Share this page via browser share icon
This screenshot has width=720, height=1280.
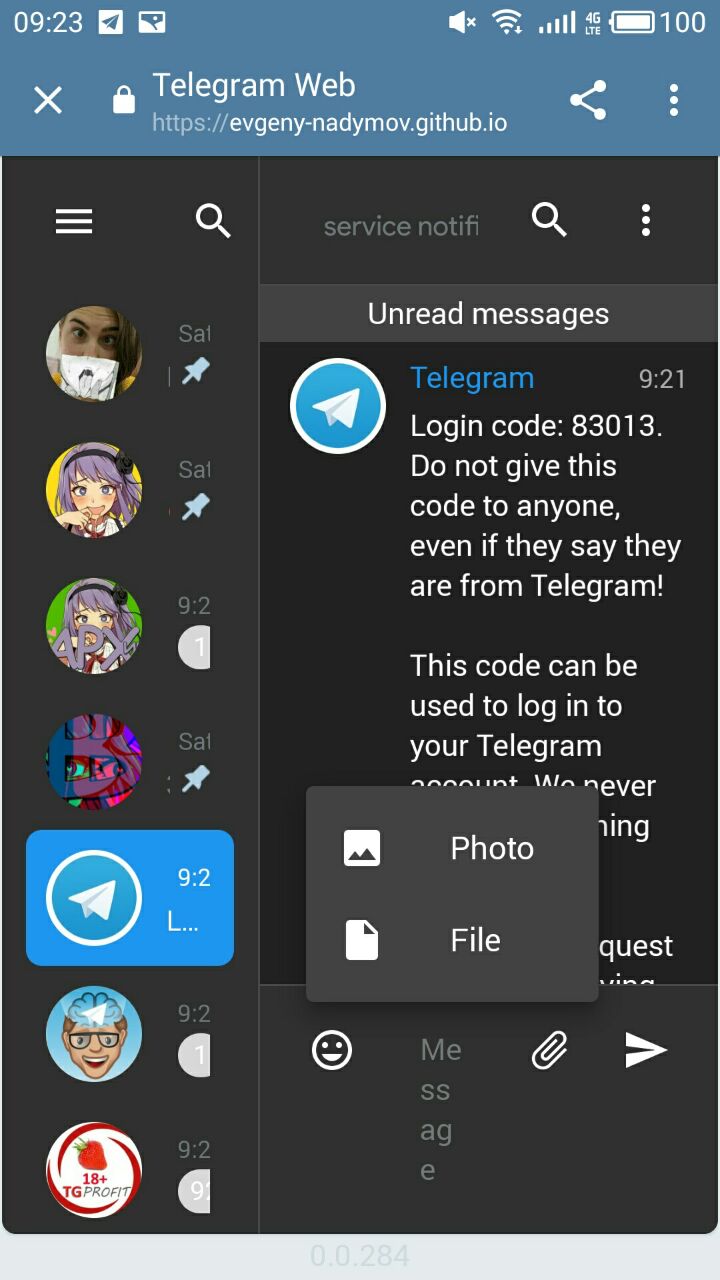tap(588, 100)
